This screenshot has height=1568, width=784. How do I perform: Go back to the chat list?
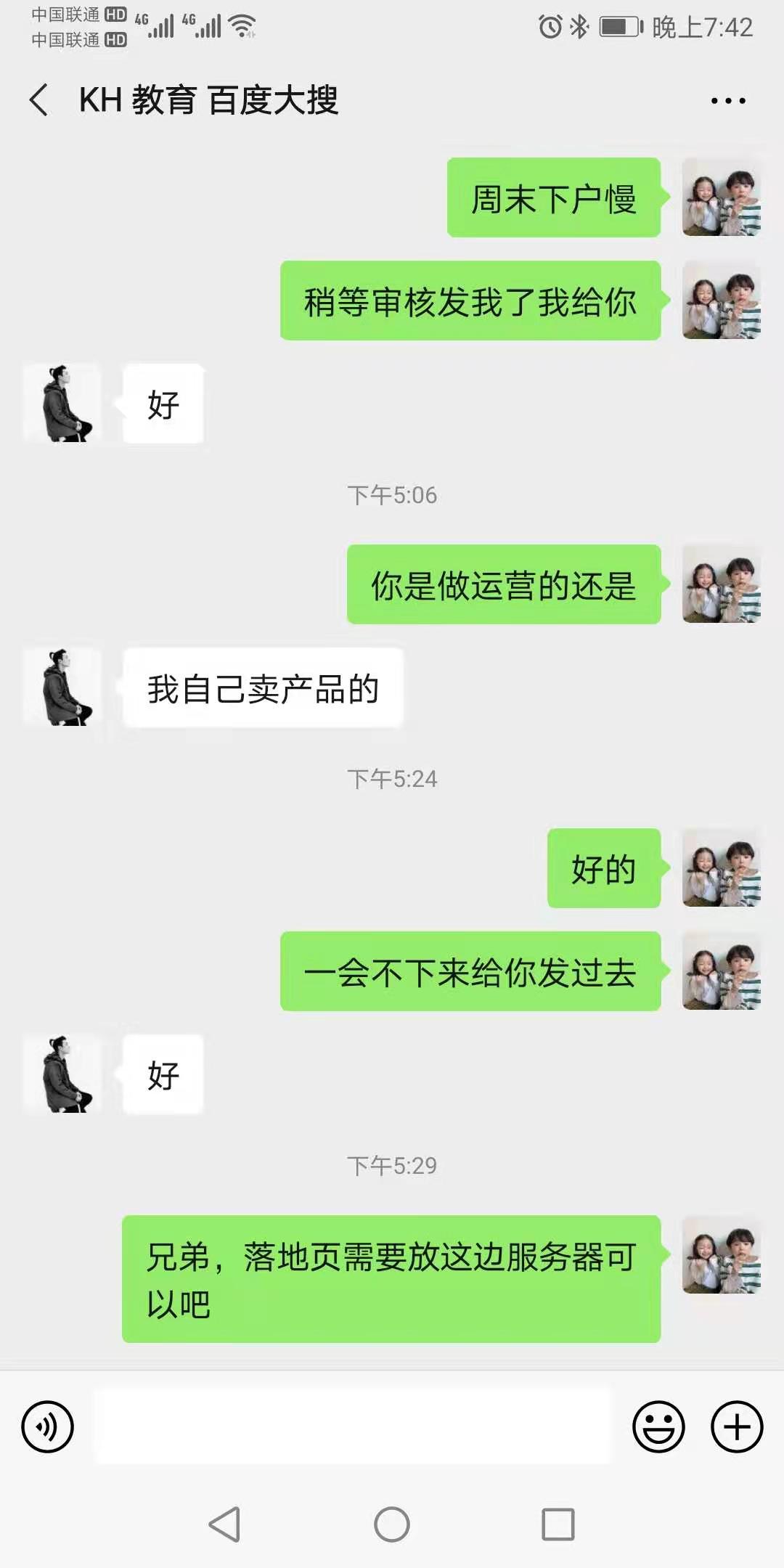(40, 100)
